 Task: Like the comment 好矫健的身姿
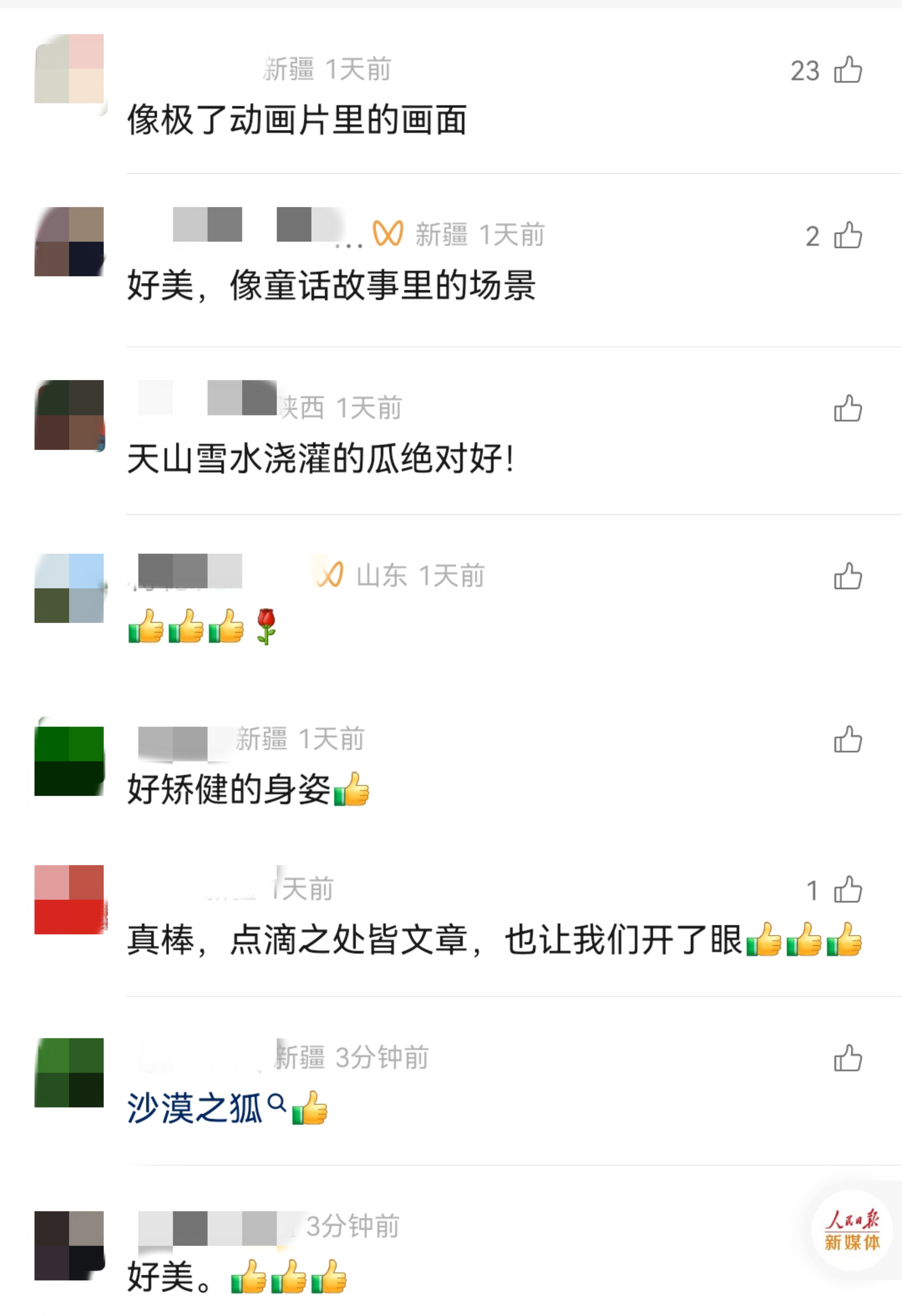(x=848, y=739)
